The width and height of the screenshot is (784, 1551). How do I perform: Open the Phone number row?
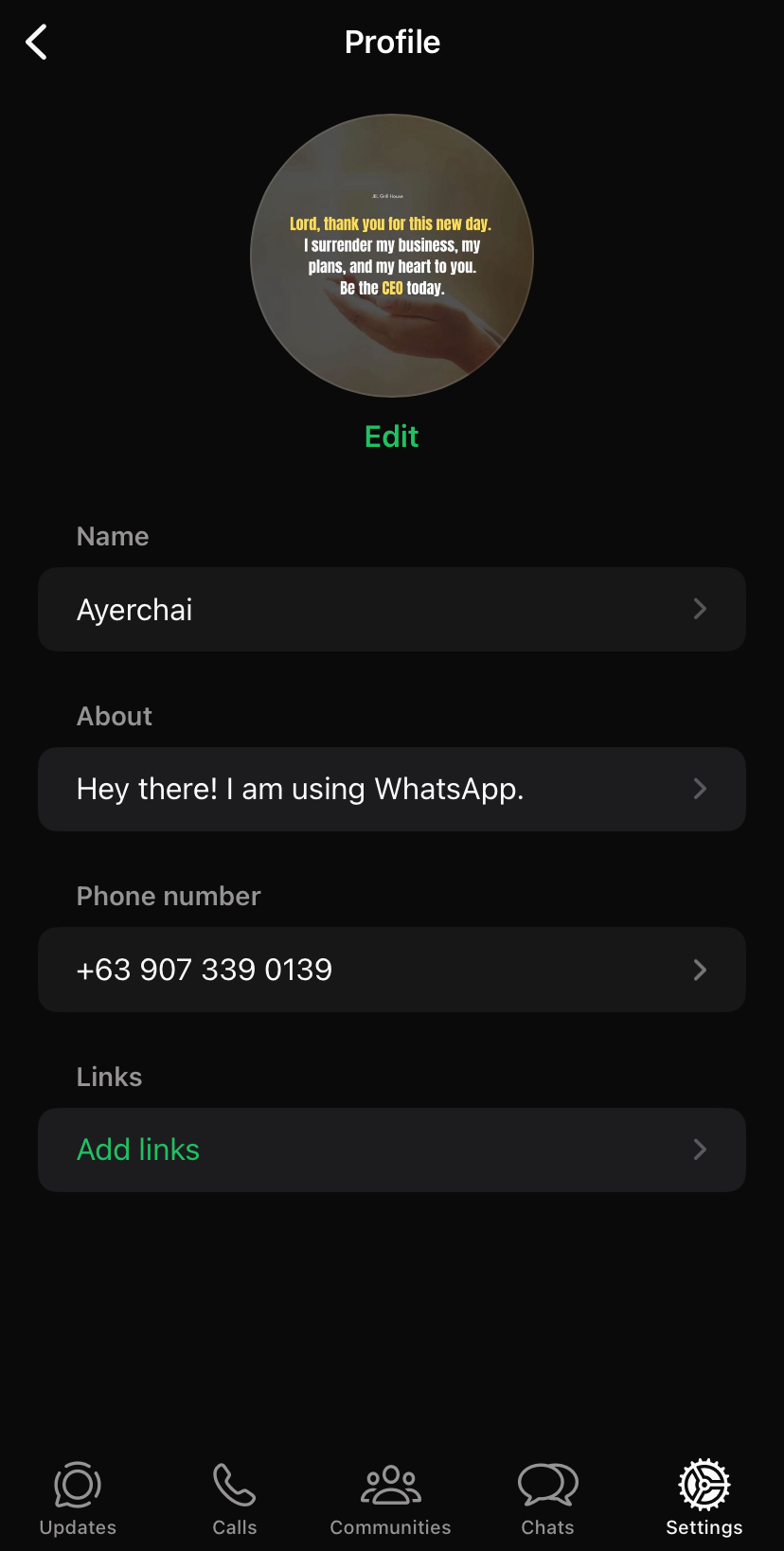coord(392,970)
